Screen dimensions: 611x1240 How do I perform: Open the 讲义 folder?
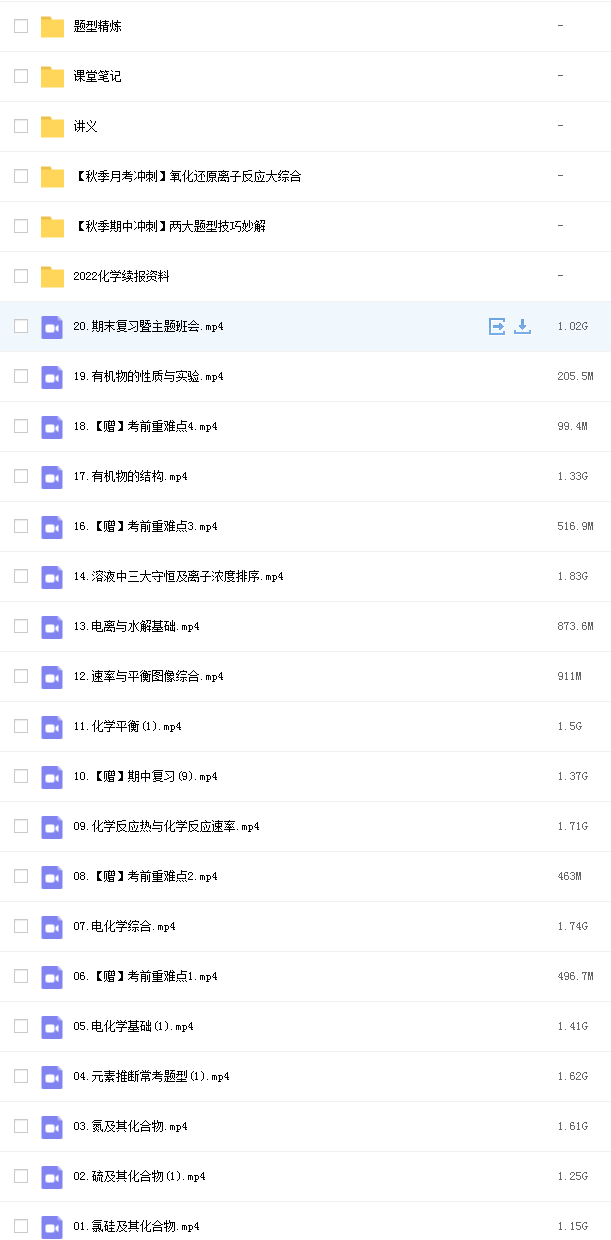point(86,126)
